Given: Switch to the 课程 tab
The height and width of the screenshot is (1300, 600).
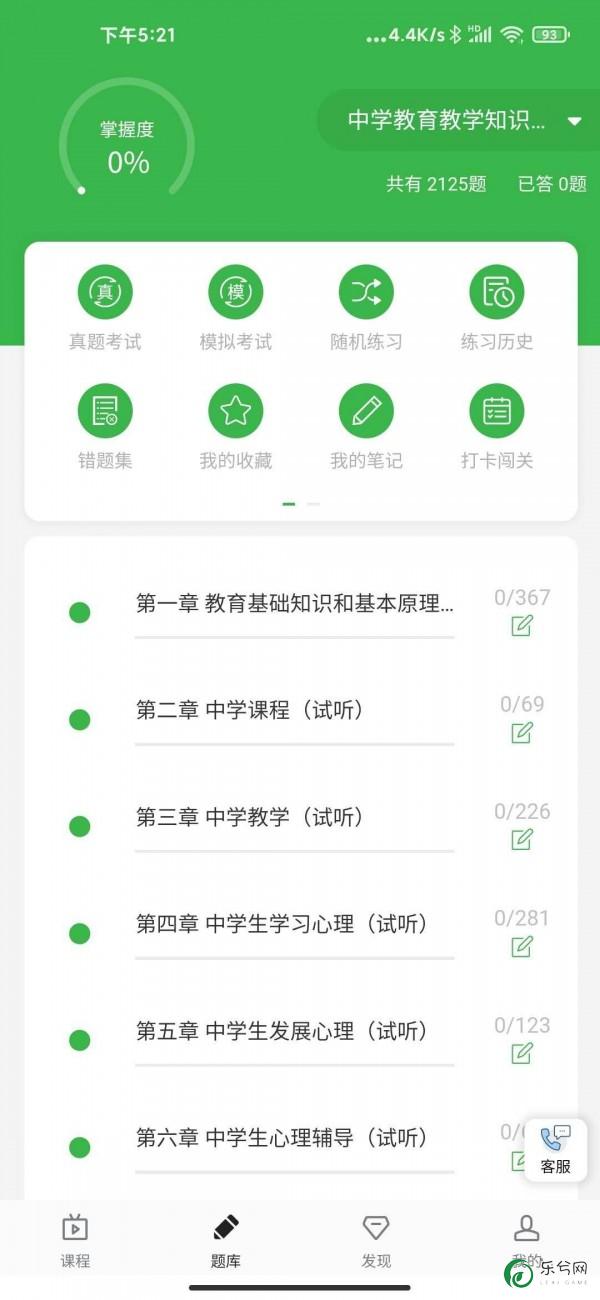Looking at the screenshot, I should (x=75, y=1241).
